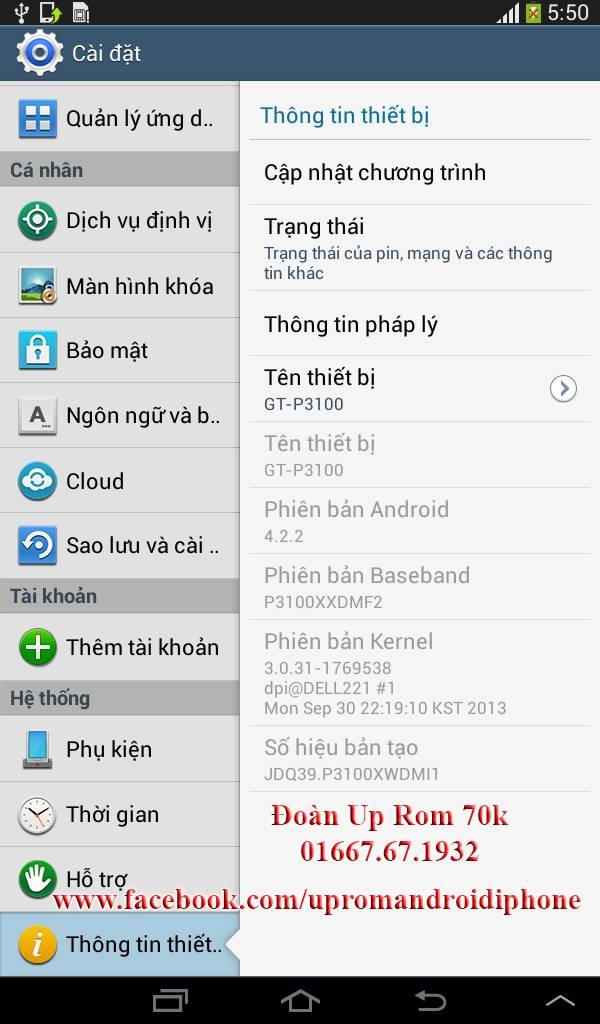Open Bảo mật settings
The image size is (600, 1024).
[x=120, y=350]
